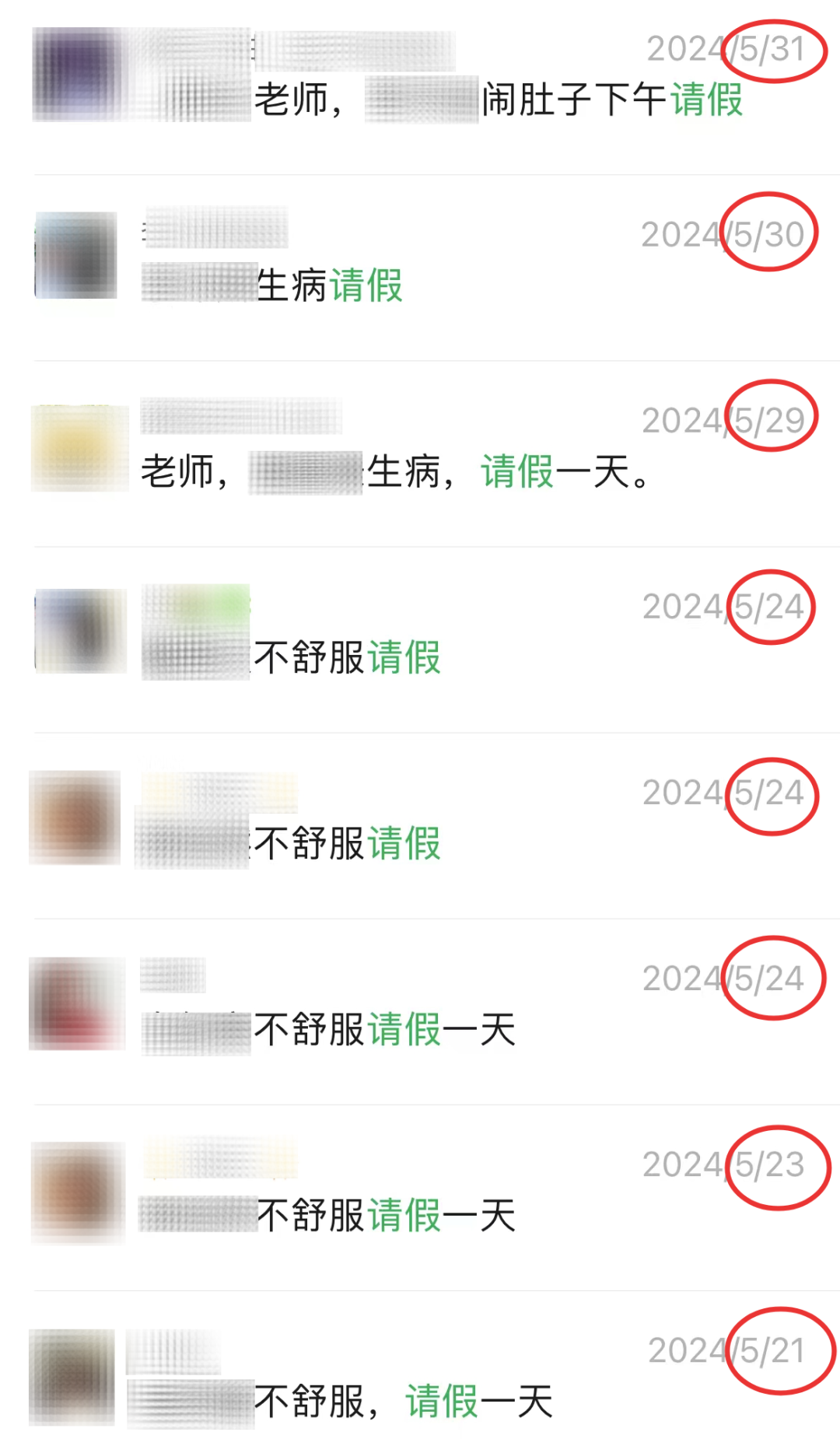Viewport: 840px width, 1439px height.
Task: Open the 2024/5/29 result 生病,请假一天
Action: 420,453
